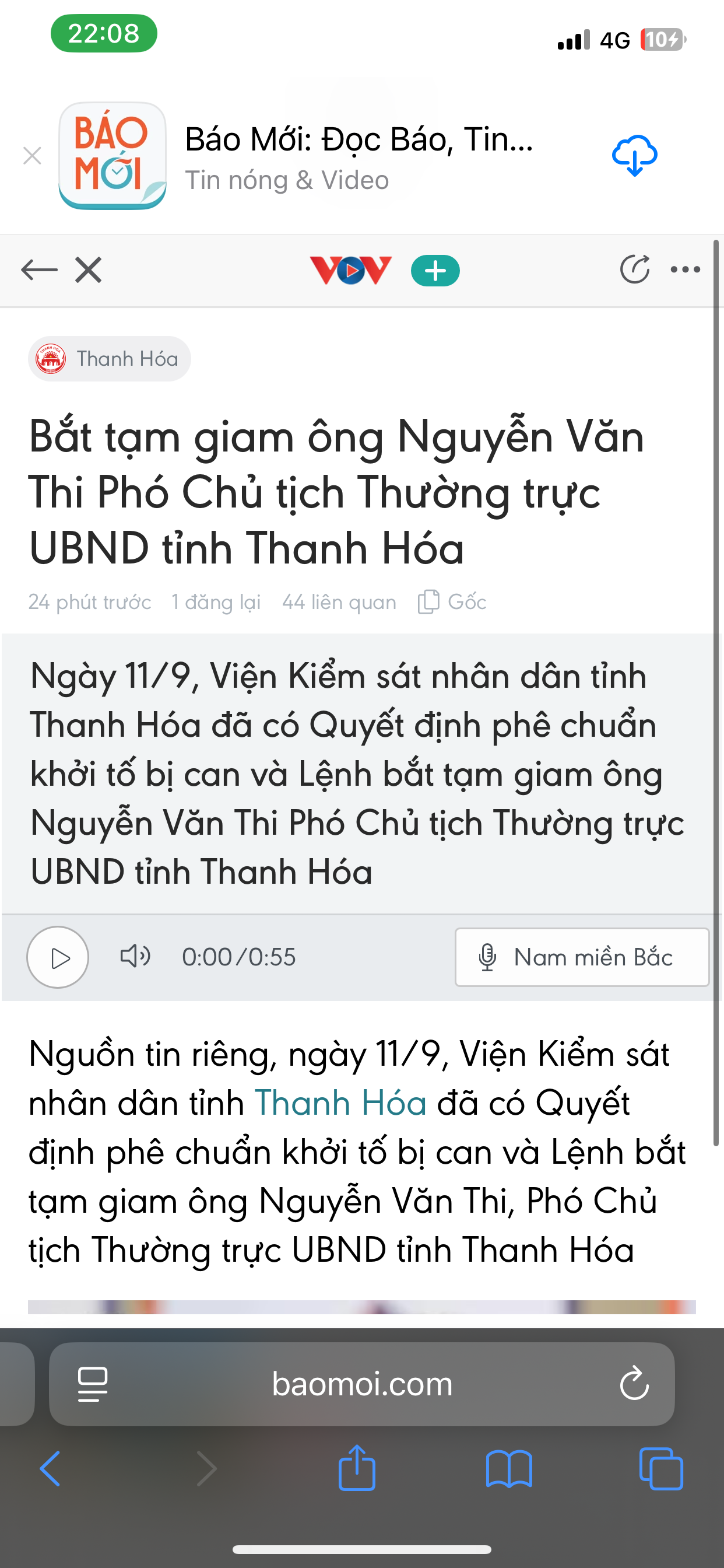Viewport: 724px width, 1568px height.
Task: Open the 44 liên quan related articles
Action: click(x=339, y=602)
